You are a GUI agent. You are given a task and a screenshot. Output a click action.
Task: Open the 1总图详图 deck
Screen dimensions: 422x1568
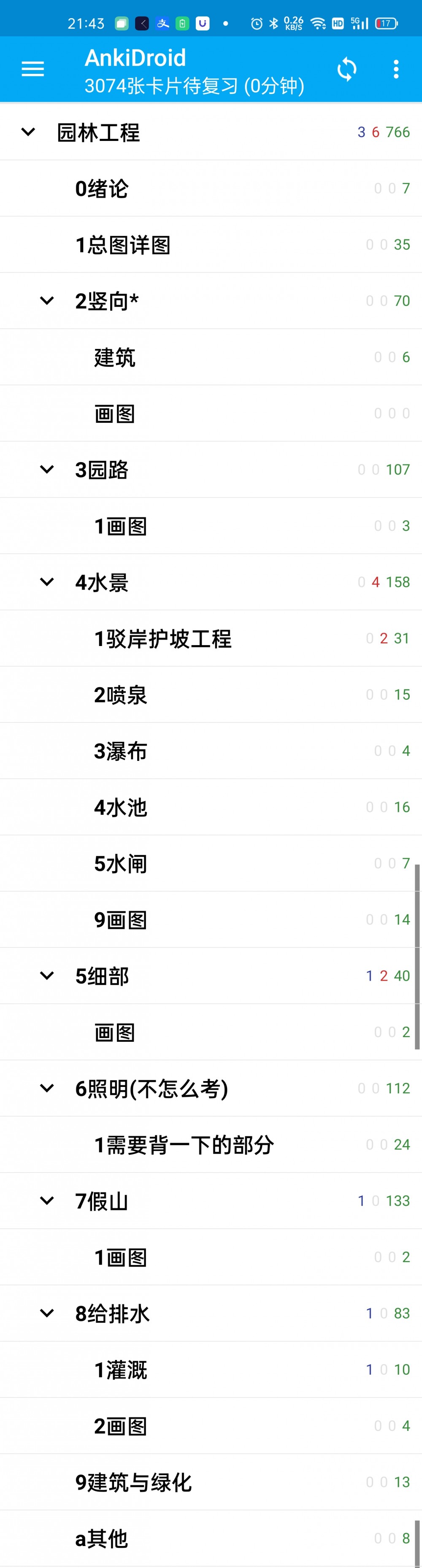click(122, 245)
